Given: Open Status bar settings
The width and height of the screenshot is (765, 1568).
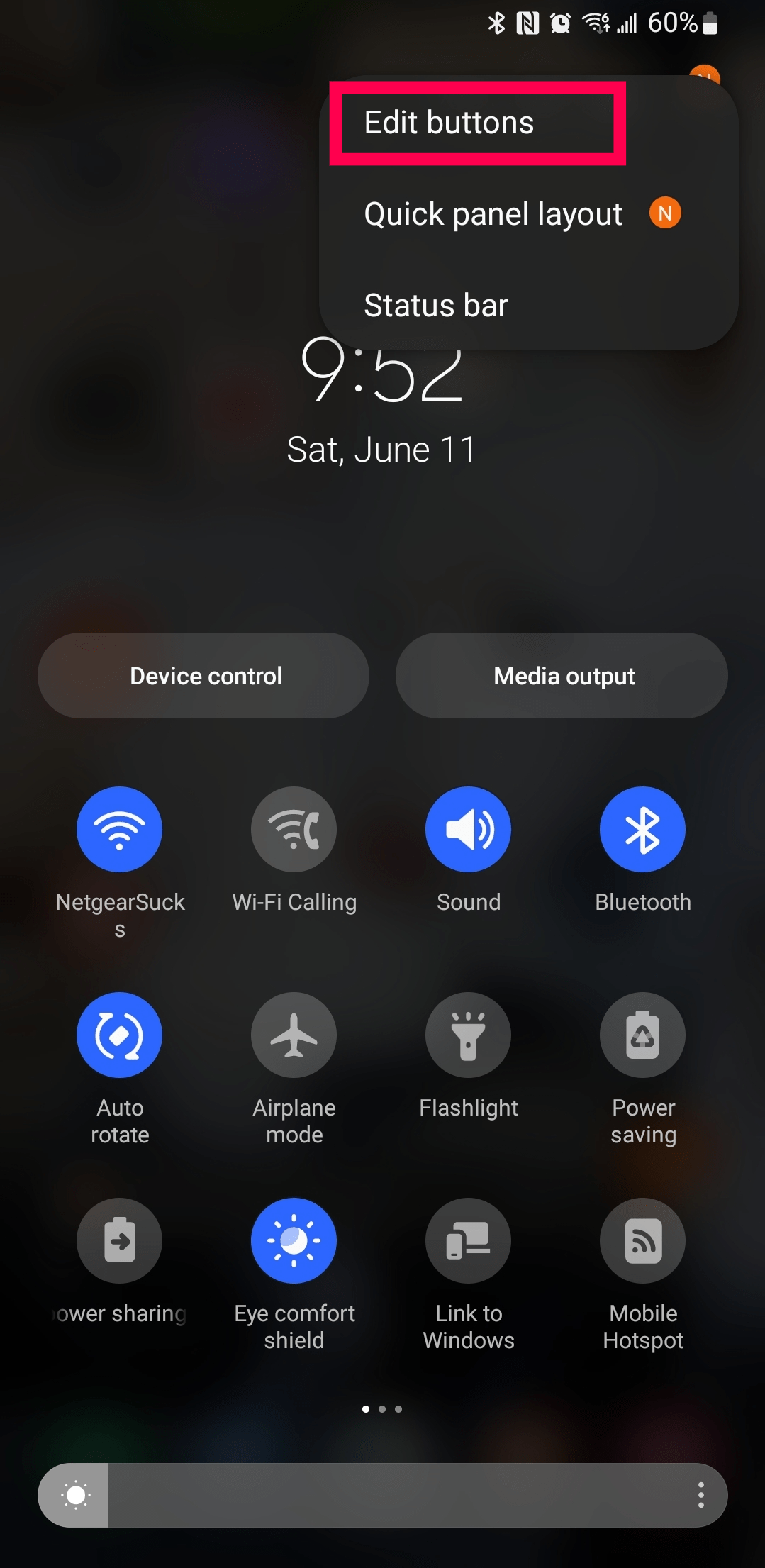Looking at the screenshot, I should point(435,304).
